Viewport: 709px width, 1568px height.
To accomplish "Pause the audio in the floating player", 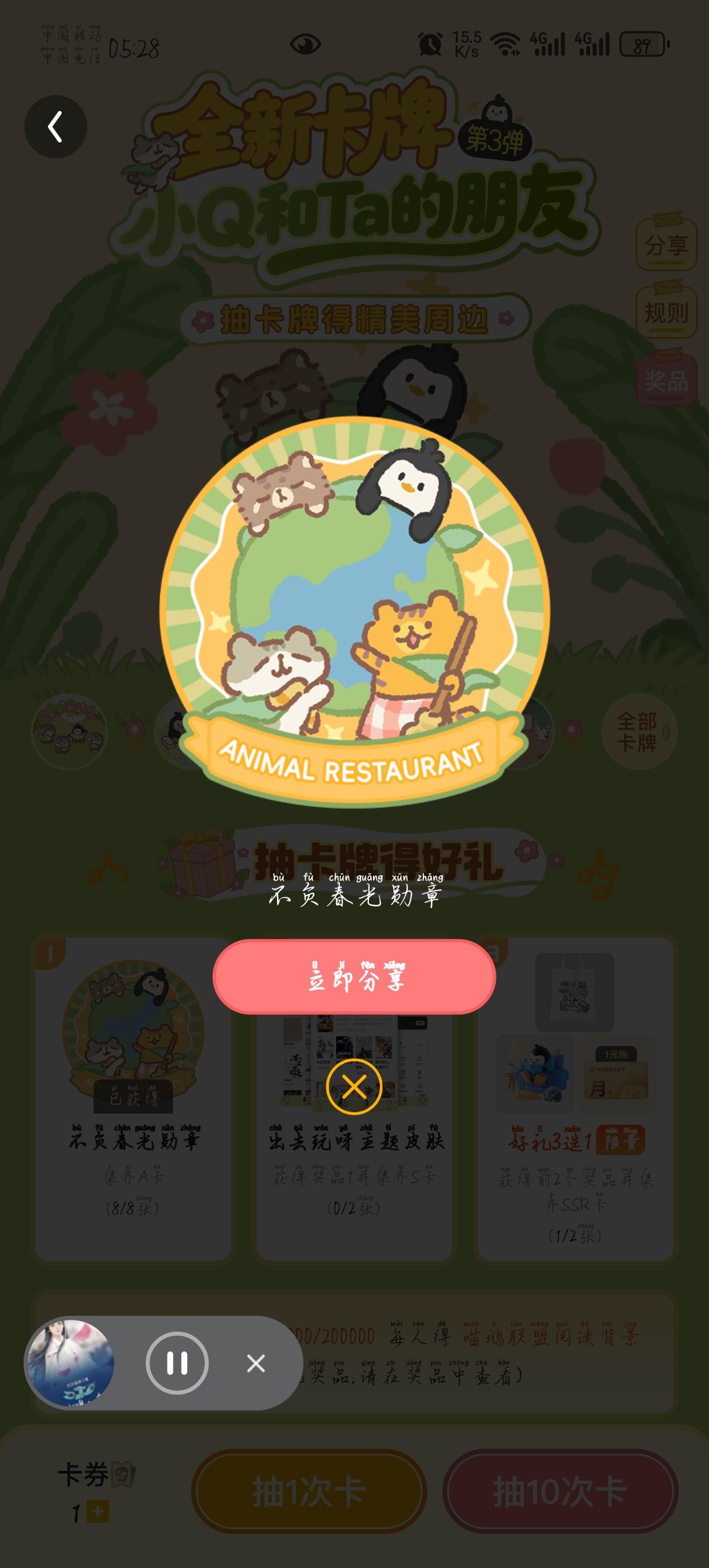I will [x=177, y=1364].
